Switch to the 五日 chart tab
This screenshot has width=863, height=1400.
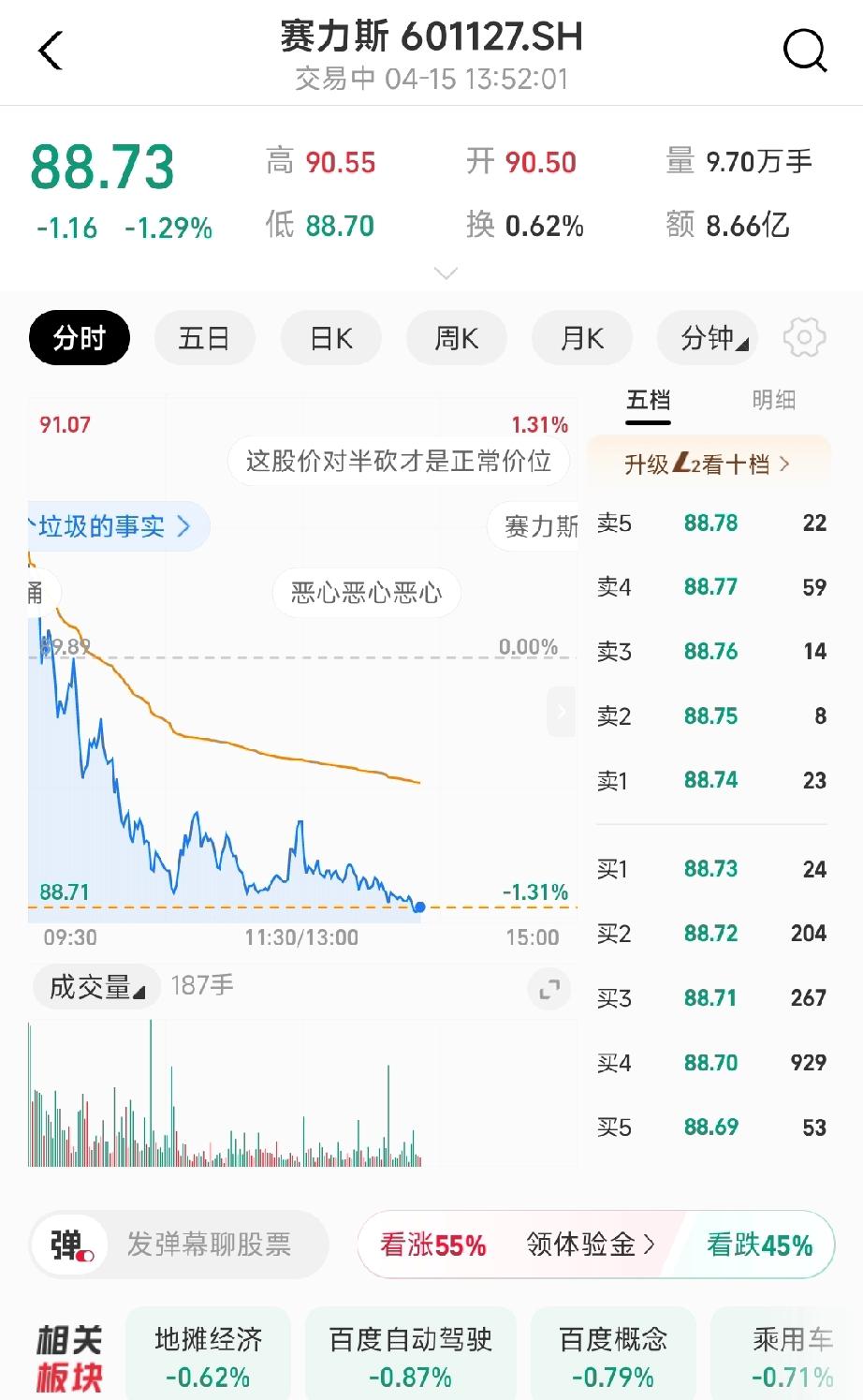point(204,337)
